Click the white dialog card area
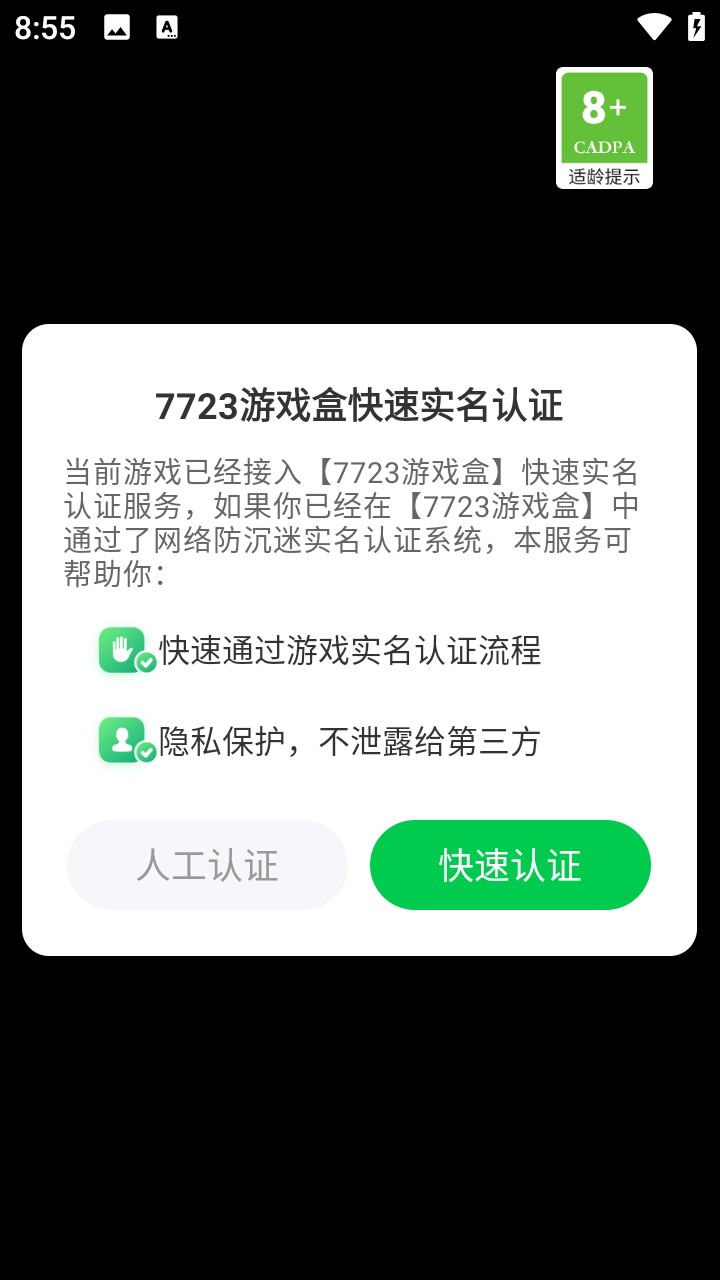This screenshot has width=720, height=1280. (360, 935)
